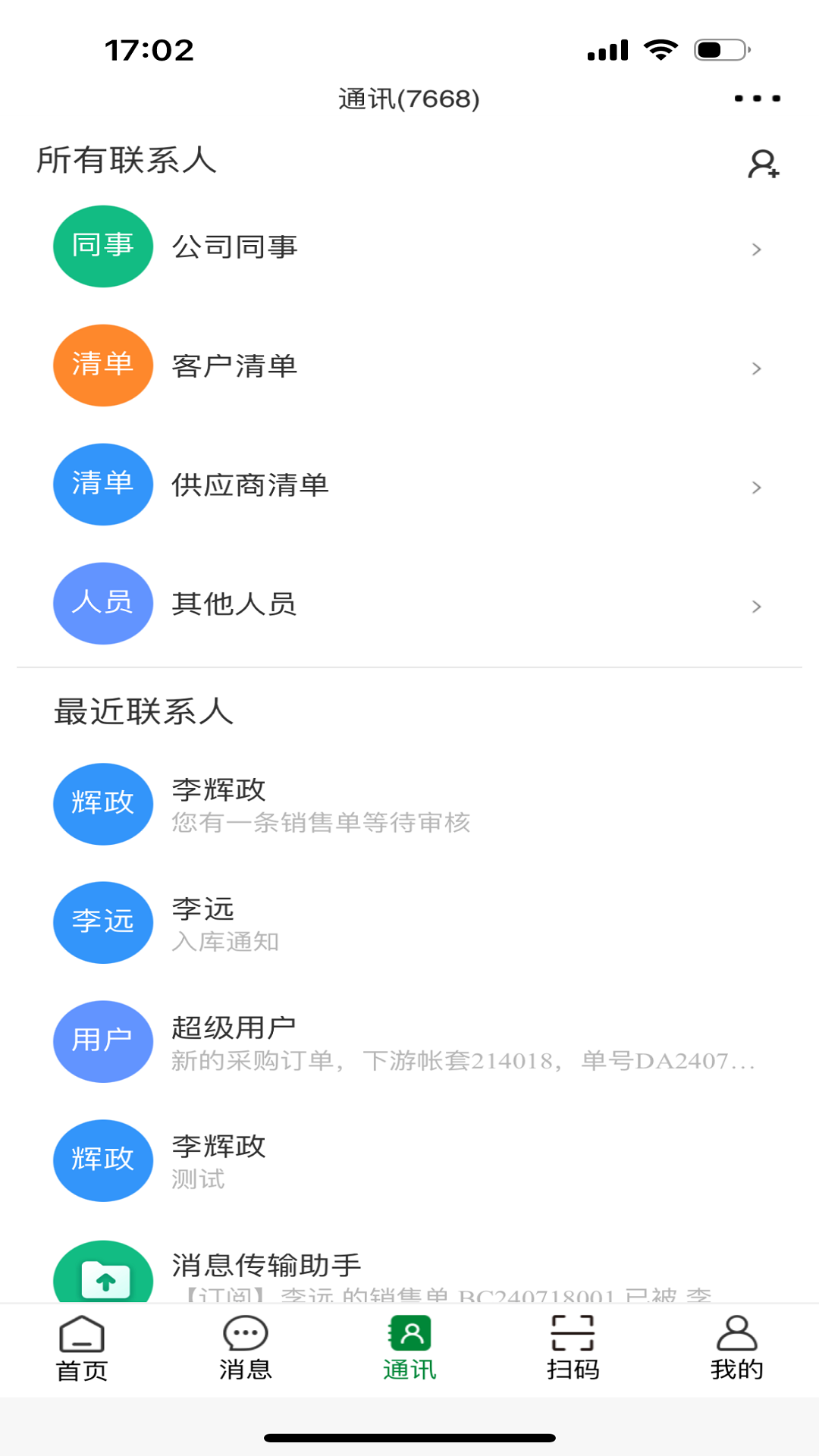Open 李辉政 avatar marked 辉政

(103, 804)
